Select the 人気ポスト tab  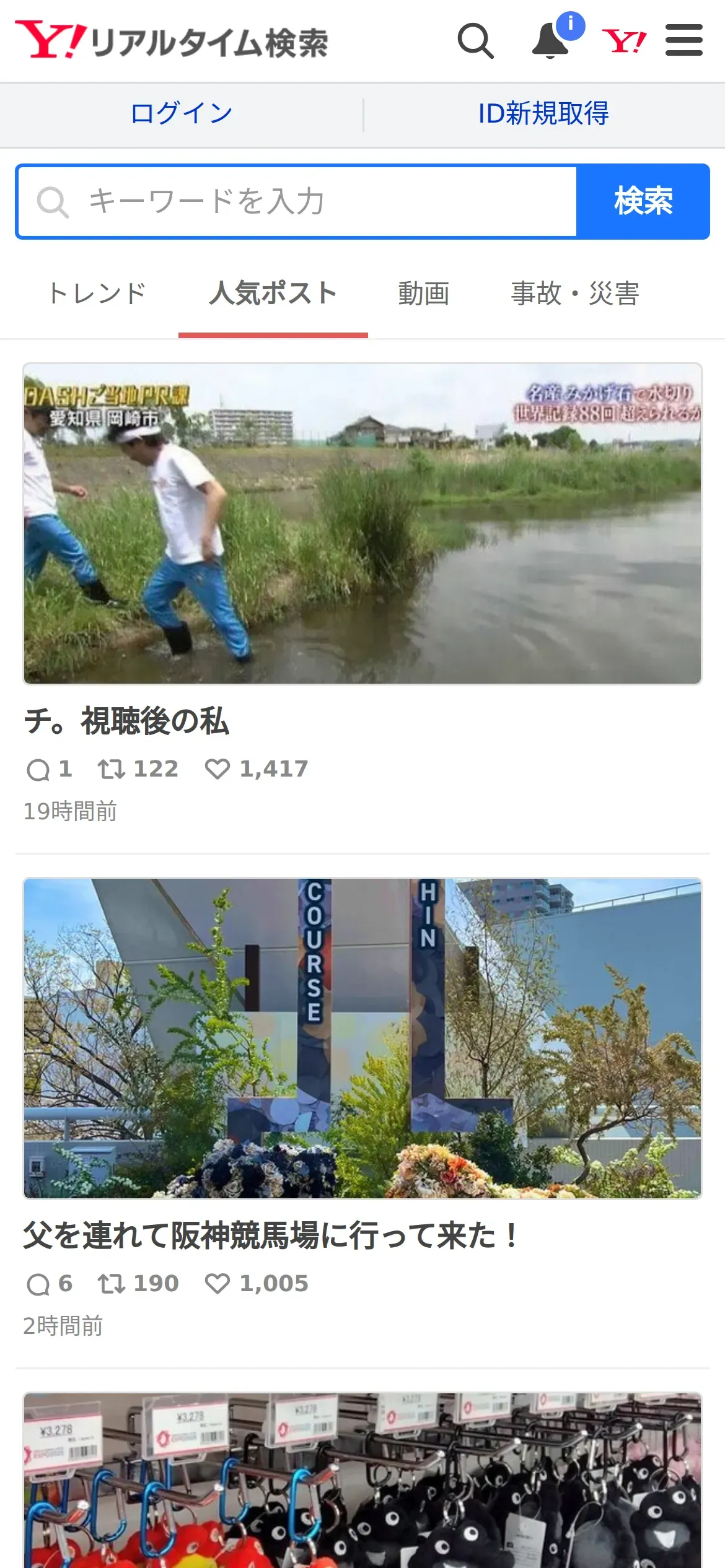[273, 294]
